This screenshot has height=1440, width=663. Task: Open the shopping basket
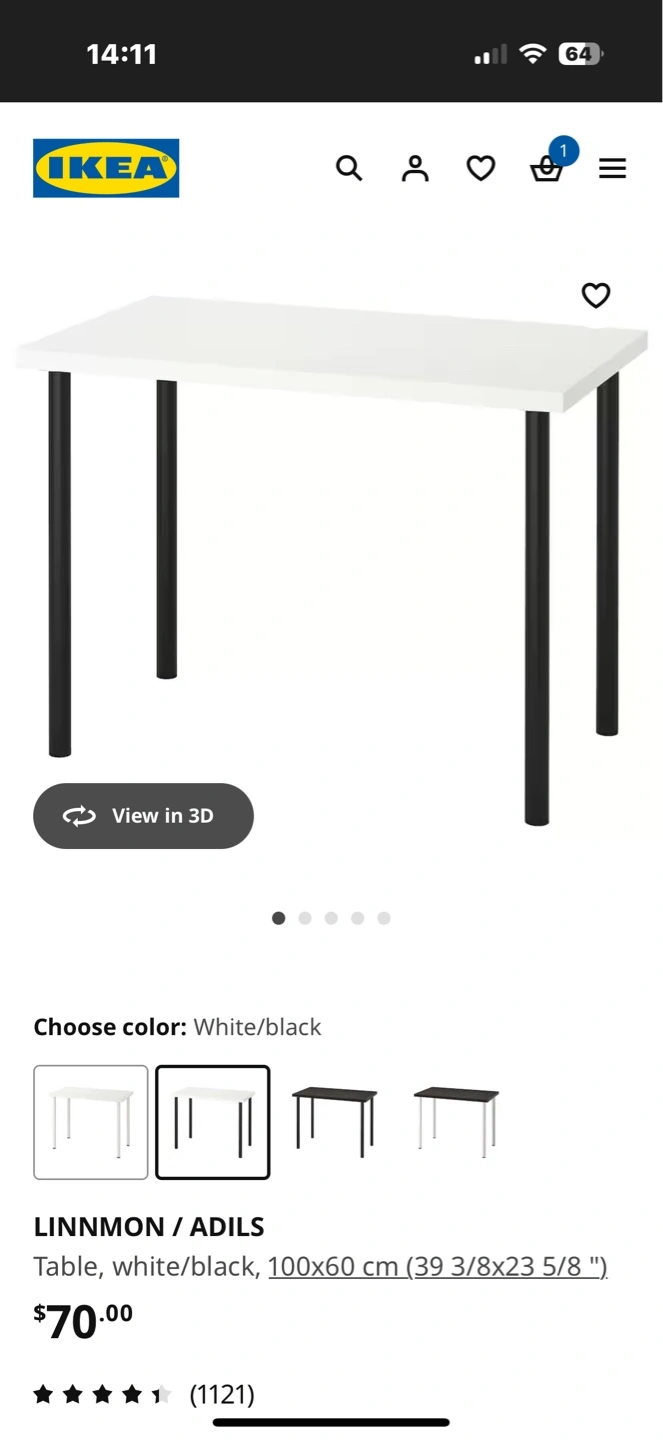(546, 169)
